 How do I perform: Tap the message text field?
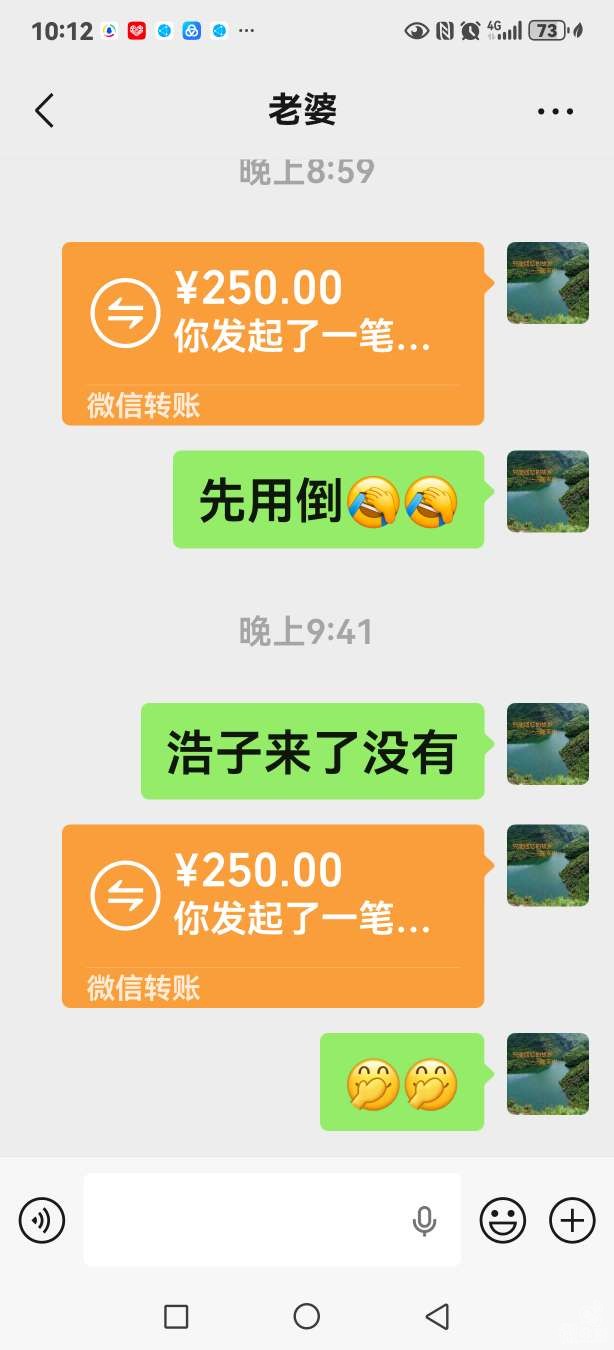(245, 1220)
